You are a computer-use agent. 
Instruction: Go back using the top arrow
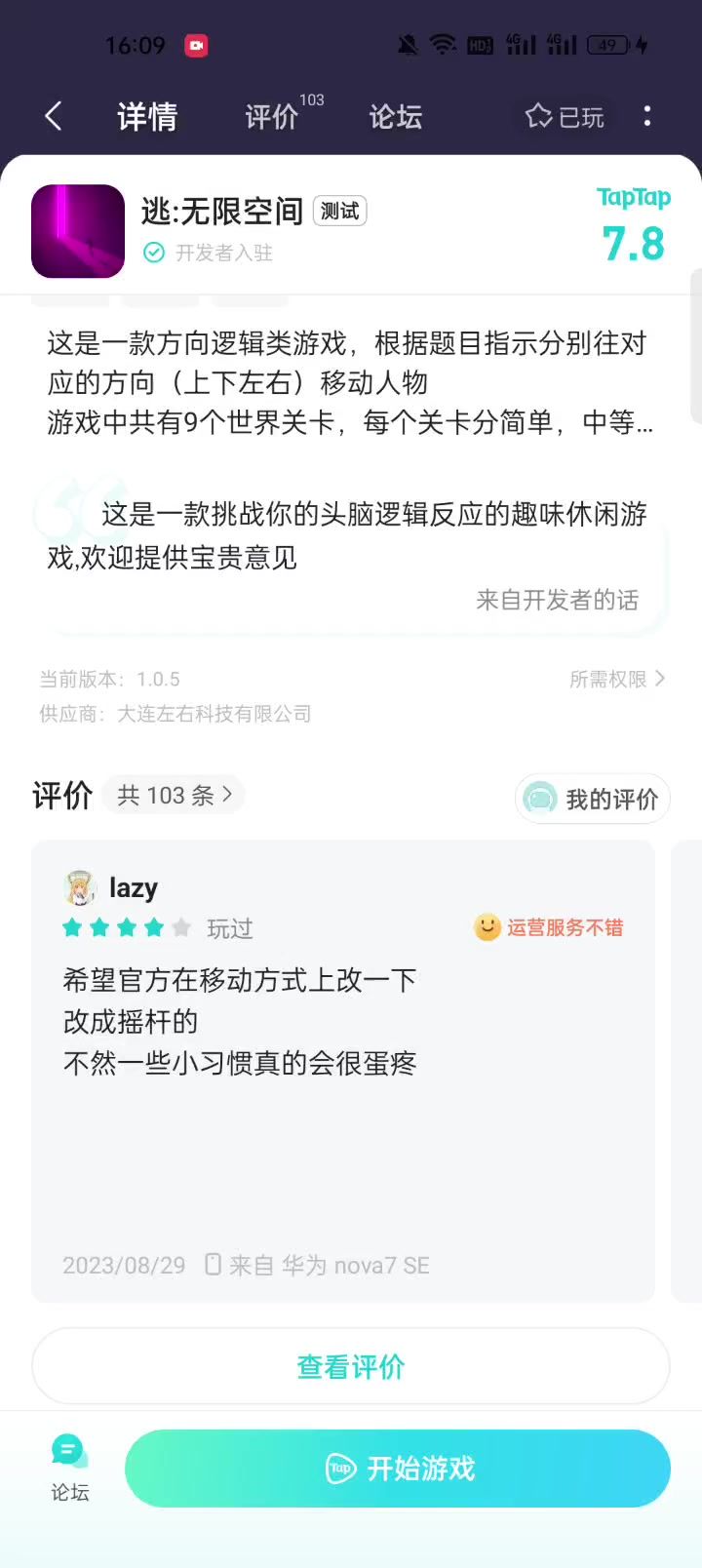tap(54, 117)
